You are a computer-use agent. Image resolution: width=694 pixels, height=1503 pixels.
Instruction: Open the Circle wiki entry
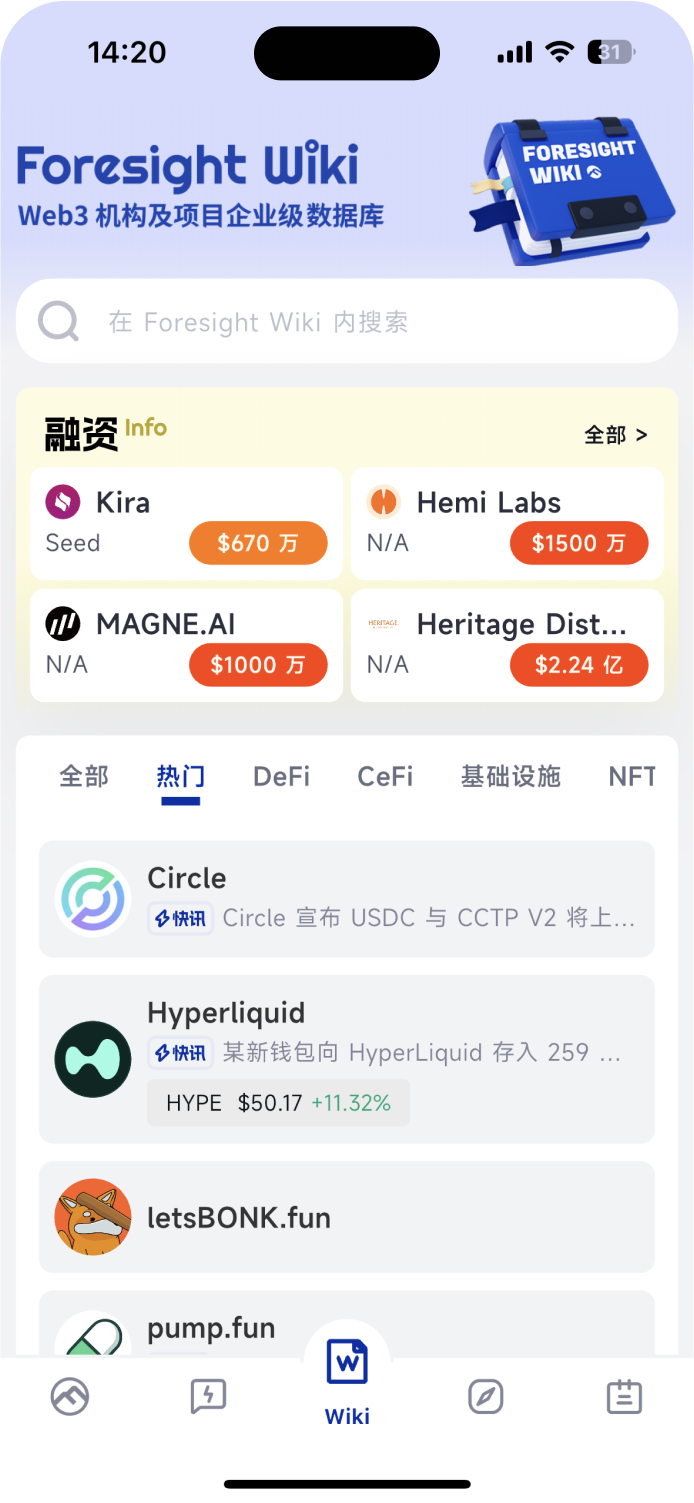pos(346,898)
